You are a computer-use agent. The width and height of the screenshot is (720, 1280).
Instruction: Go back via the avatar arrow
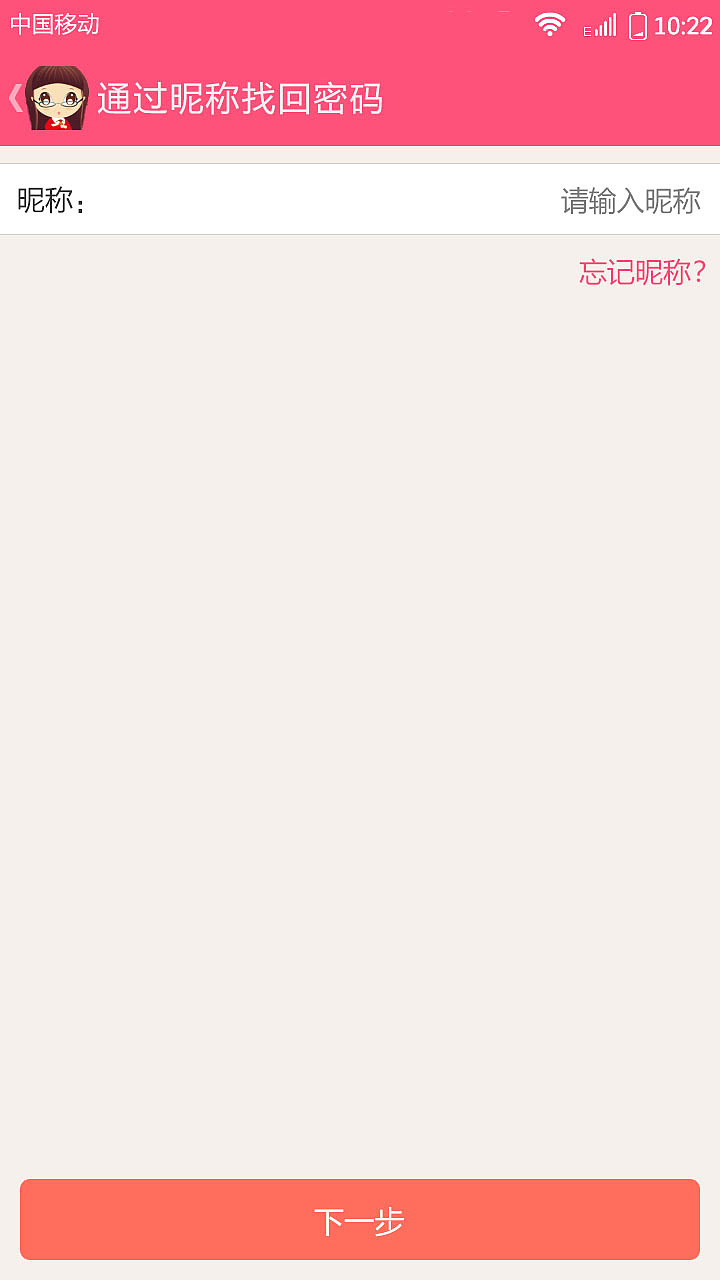pos(47,98)
